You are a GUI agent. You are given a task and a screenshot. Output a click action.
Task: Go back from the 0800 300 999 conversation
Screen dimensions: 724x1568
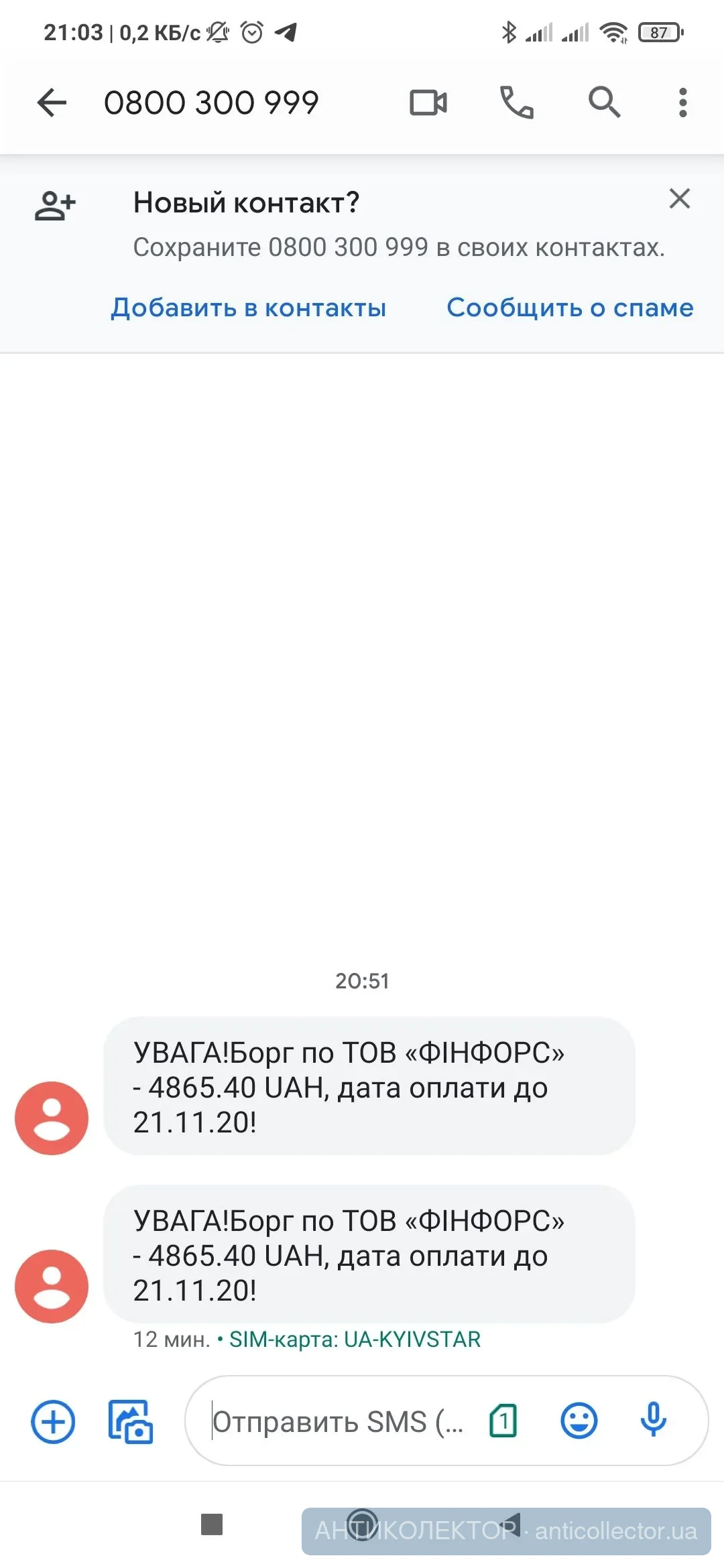pos(52,103)
